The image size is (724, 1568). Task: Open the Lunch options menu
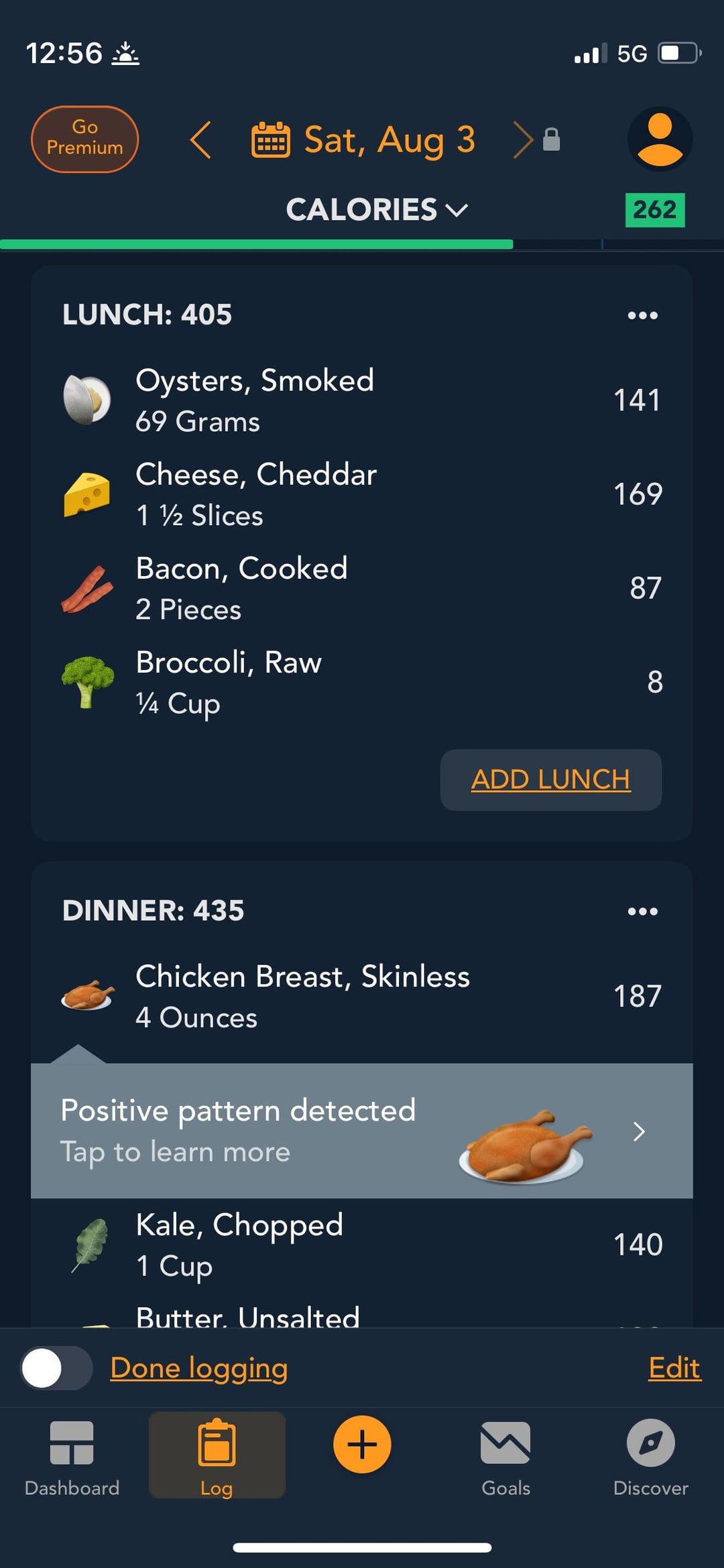coord(642,315)
